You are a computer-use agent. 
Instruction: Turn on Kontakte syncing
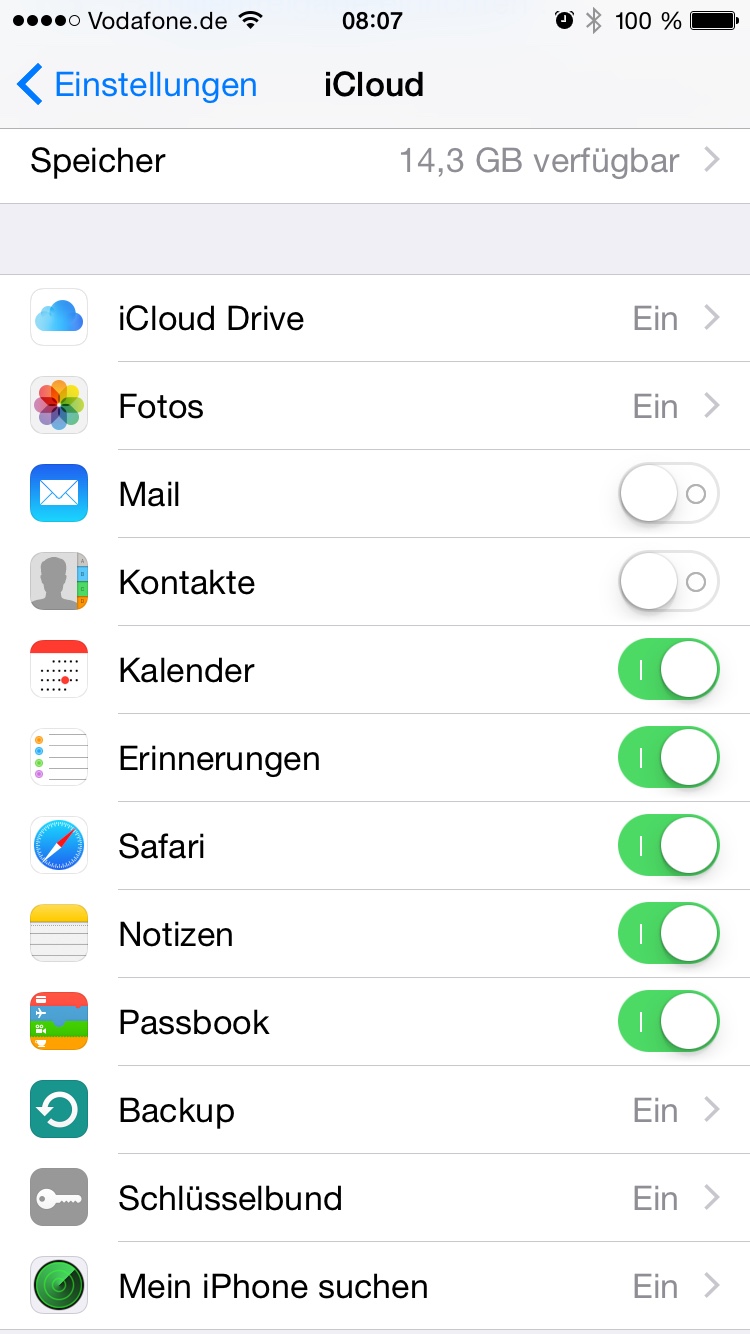tap(668, 582)
